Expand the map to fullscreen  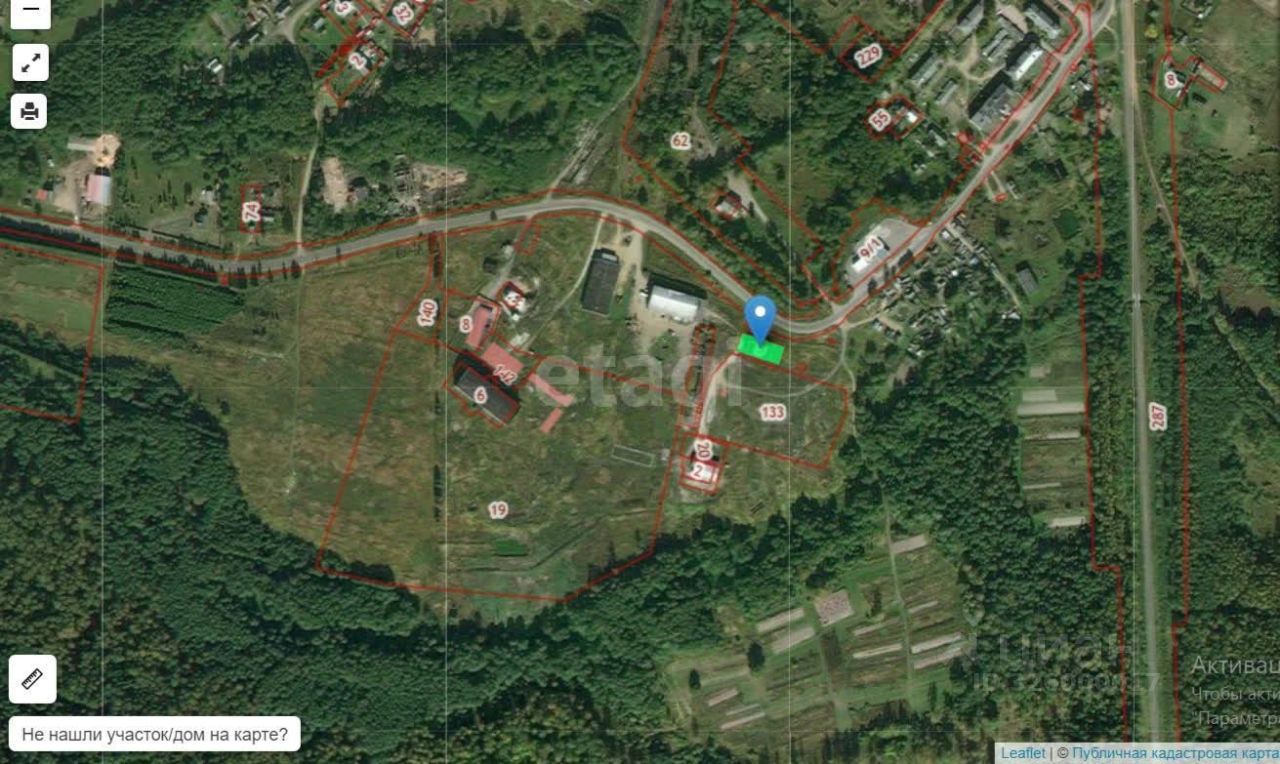(30, 63)
